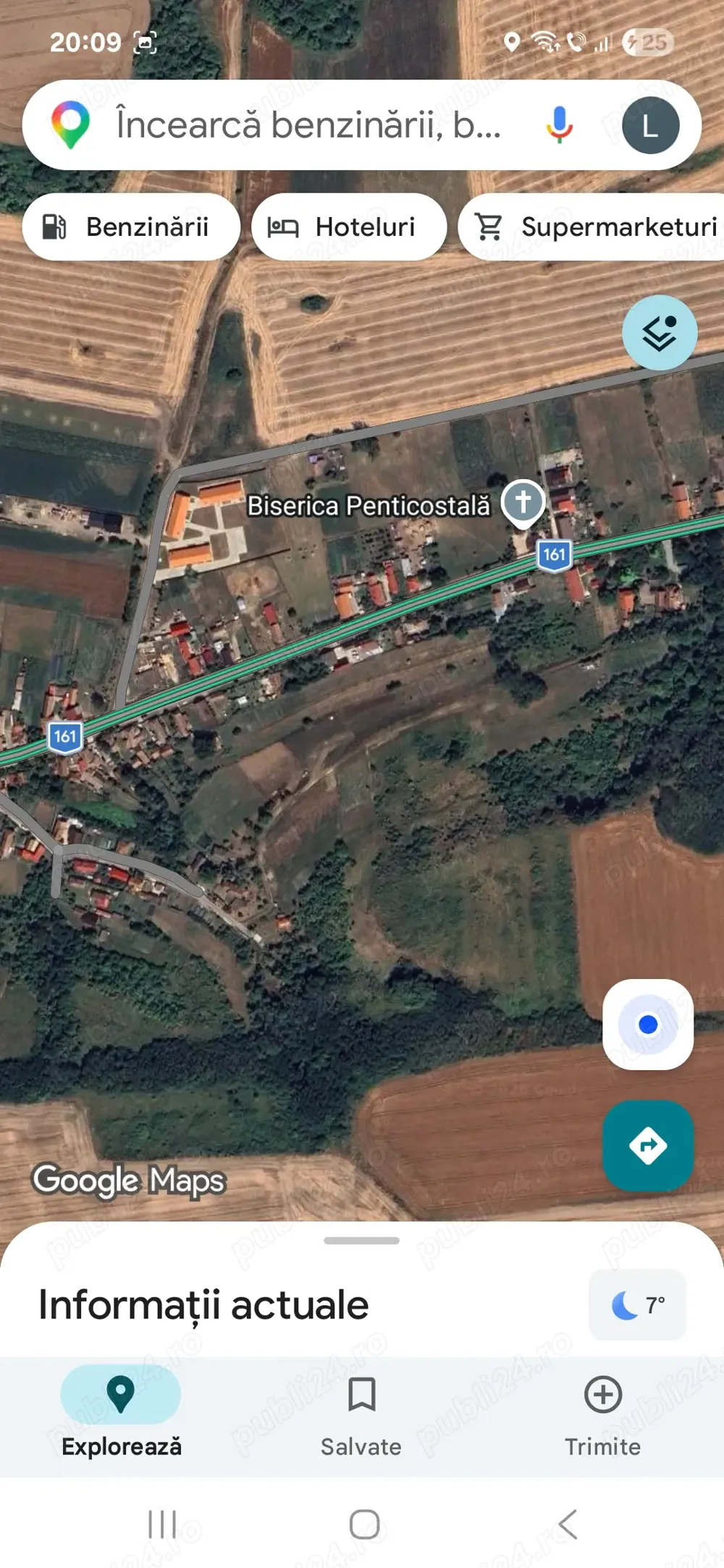The width and height of the screenshot is (724, 1568).
Task: Open the Google Maps pin logo
Action: 69,124
